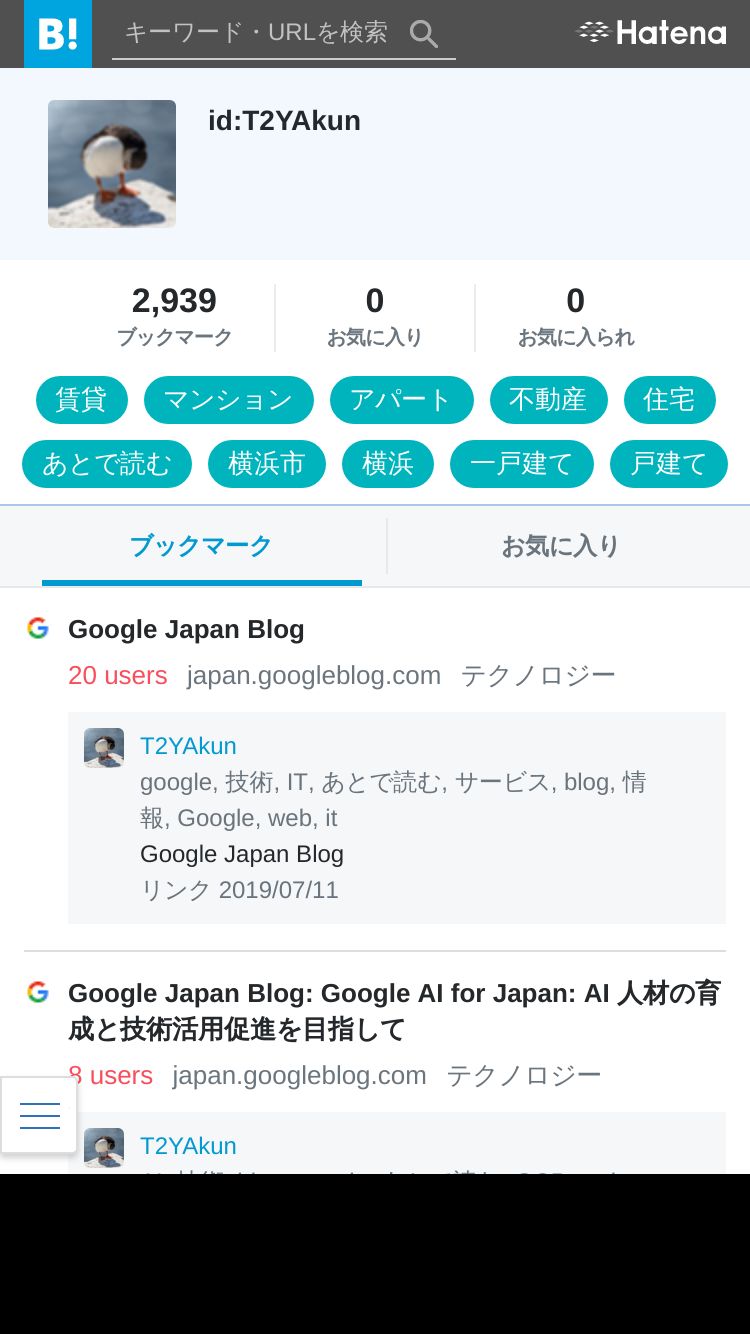Screen dimensions: 750x1334
Task: Select the あとで読む tag chip
Action: tap(107, 464)
